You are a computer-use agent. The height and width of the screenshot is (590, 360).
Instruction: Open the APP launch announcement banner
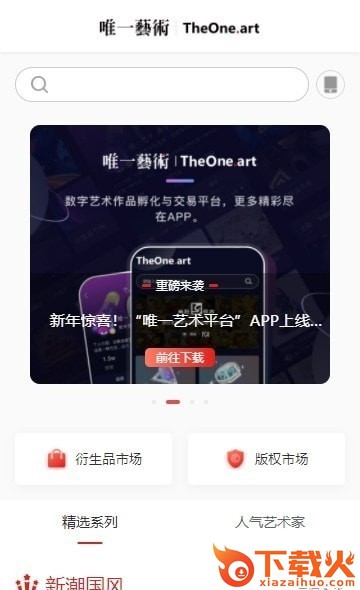coord(180,254)
